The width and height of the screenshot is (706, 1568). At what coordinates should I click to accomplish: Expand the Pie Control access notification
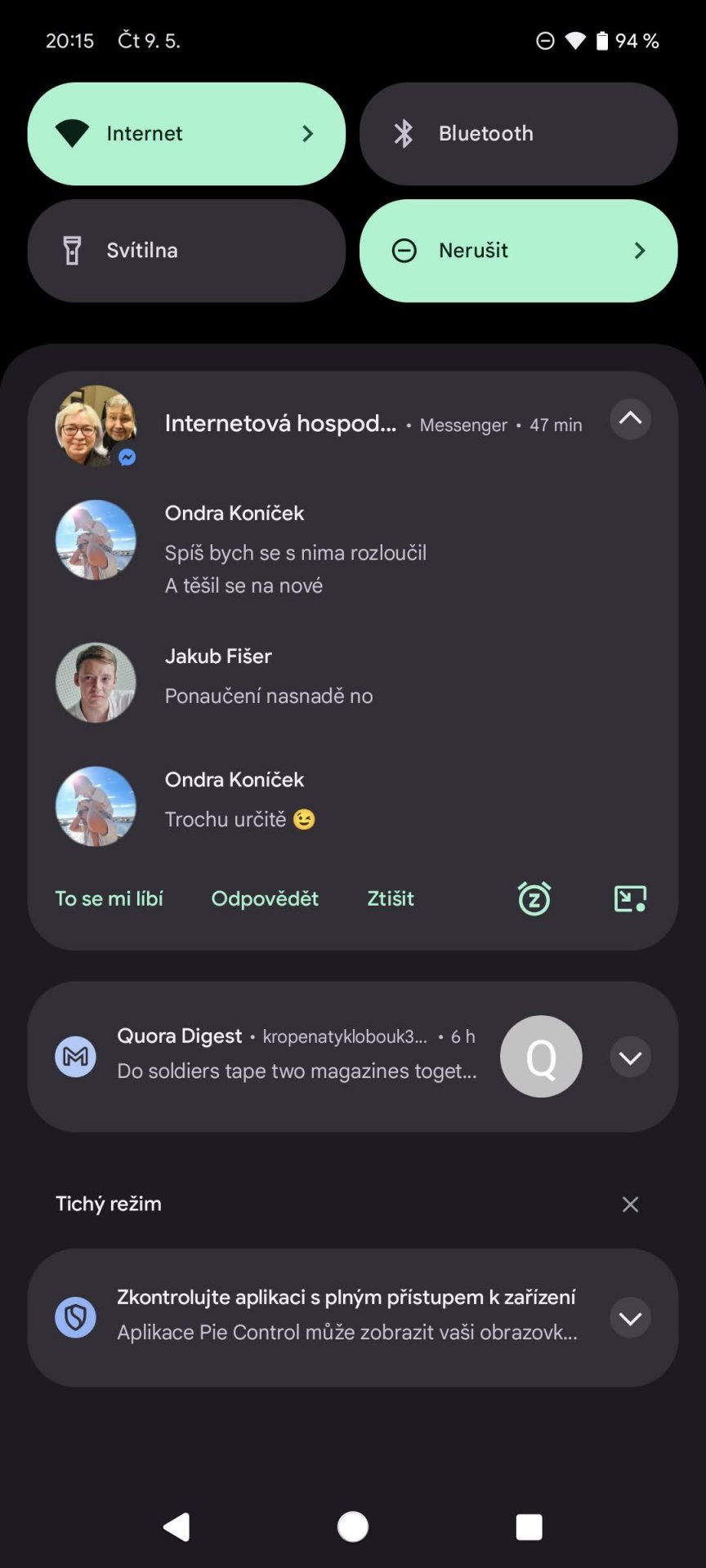click(x=630, y=1318)
